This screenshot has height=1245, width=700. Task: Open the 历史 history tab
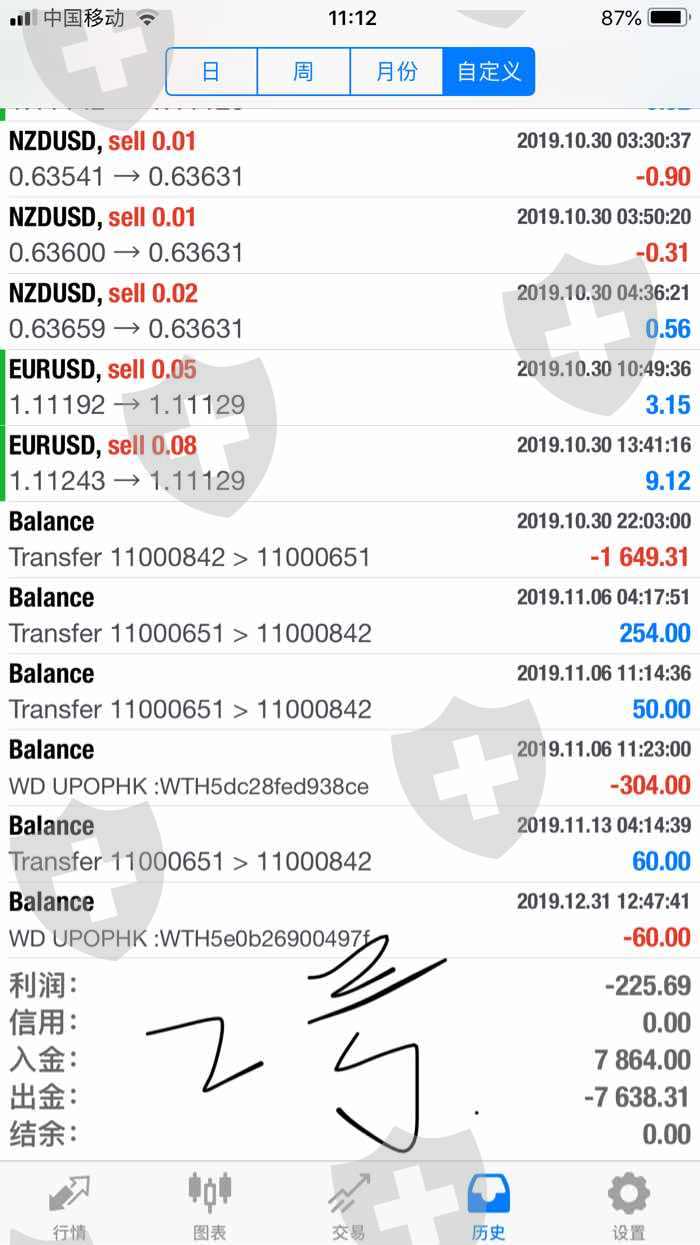coord(489,1205)
